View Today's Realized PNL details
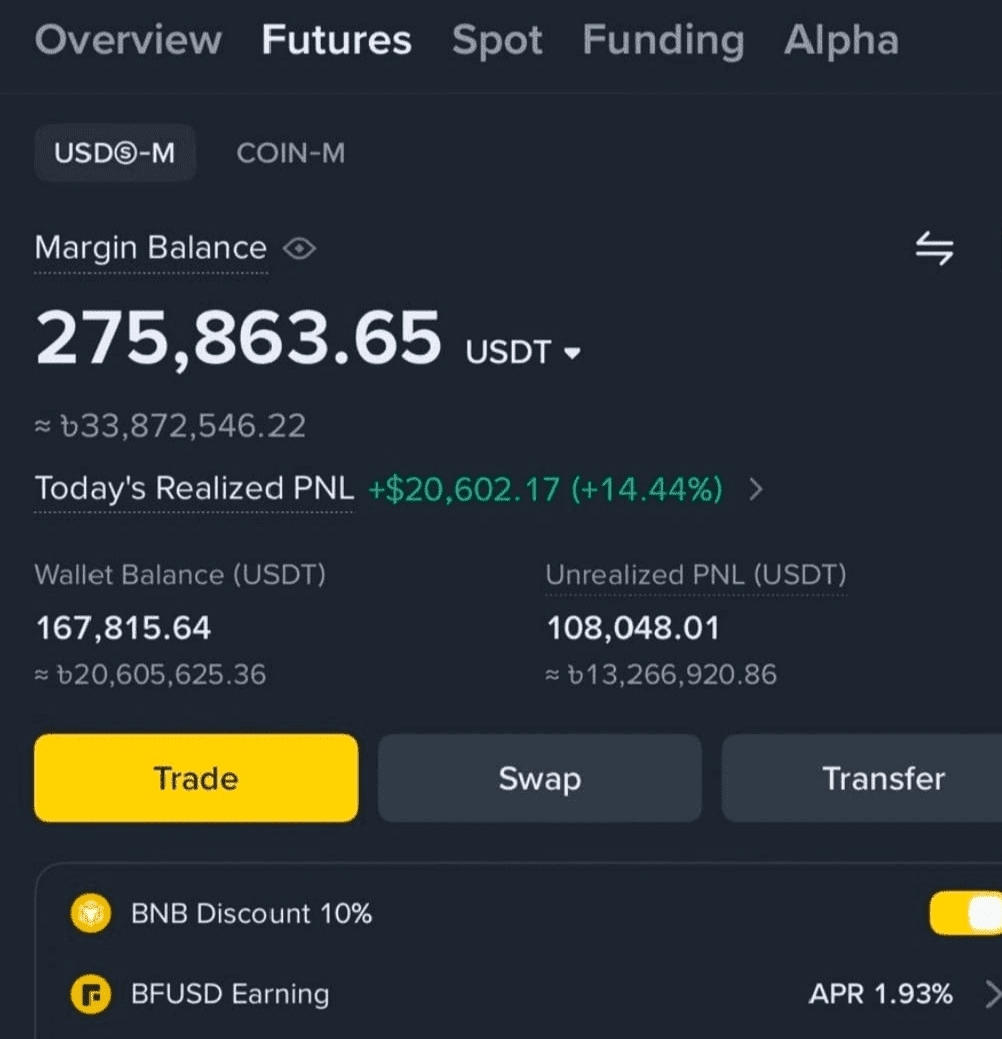 (755, 490)
